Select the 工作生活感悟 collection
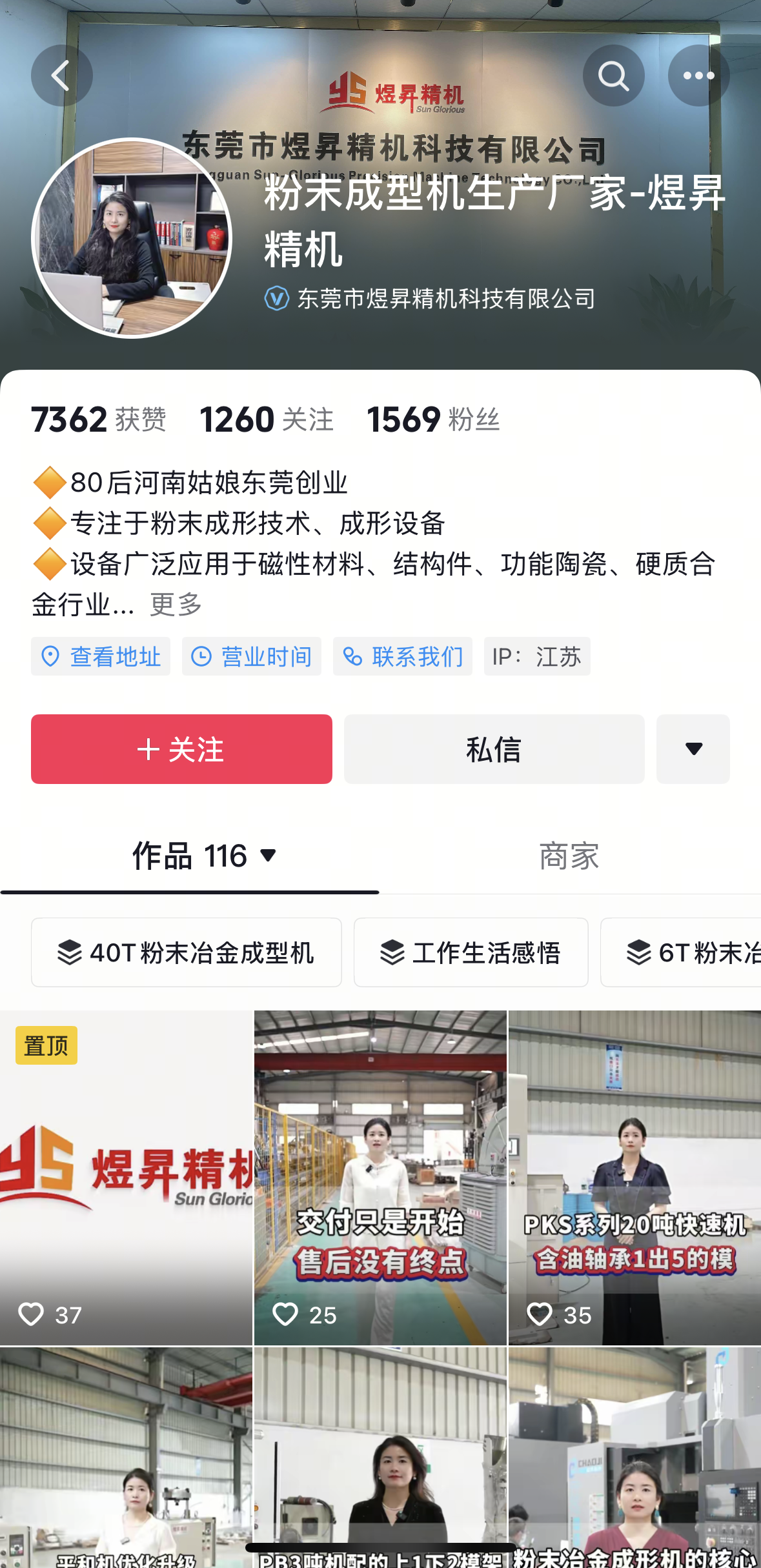This screenshot has height=1568, width=761. 471,952
